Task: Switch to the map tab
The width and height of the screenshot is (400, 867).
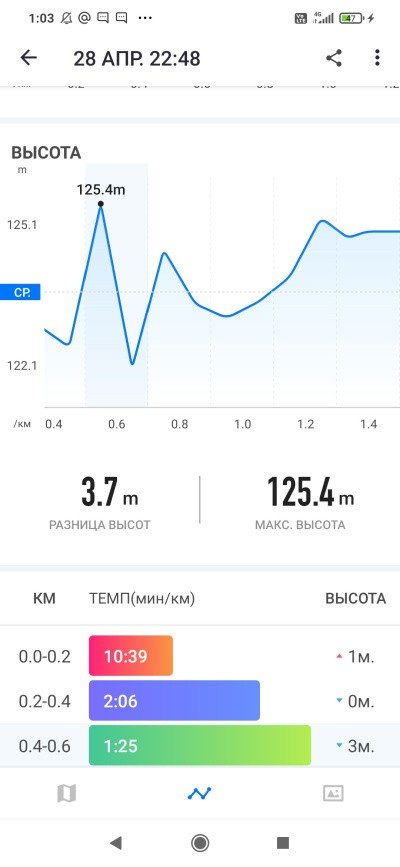Action: point(66,794)
